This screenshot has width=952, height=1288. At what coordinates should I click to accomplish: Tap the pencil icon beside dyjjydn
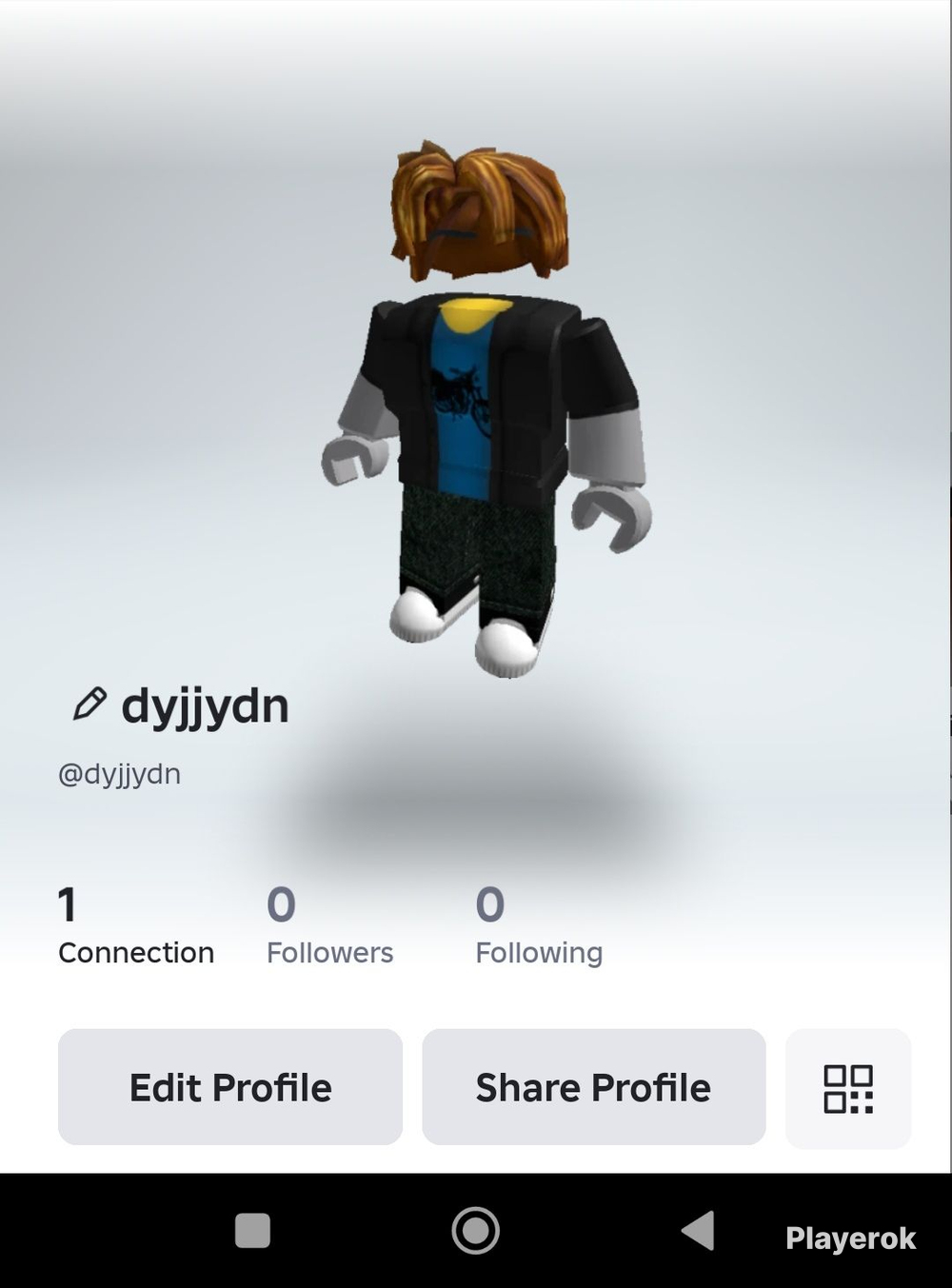pyautogui.click(x=89, y=704)
